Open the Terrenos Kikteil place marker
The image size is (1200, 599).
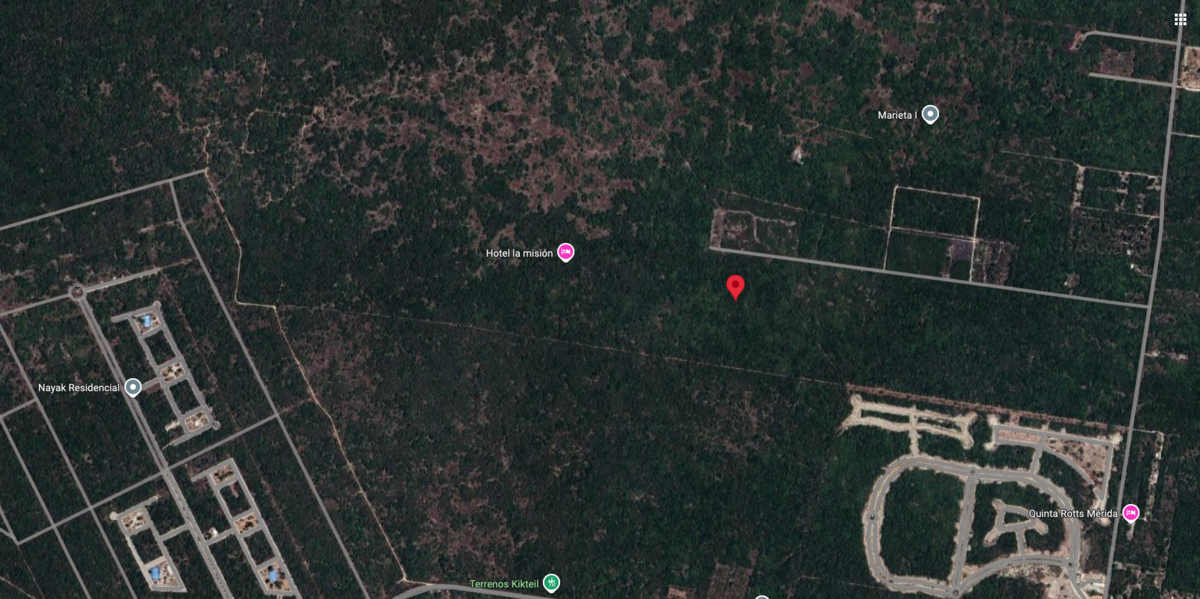[551, 583]
